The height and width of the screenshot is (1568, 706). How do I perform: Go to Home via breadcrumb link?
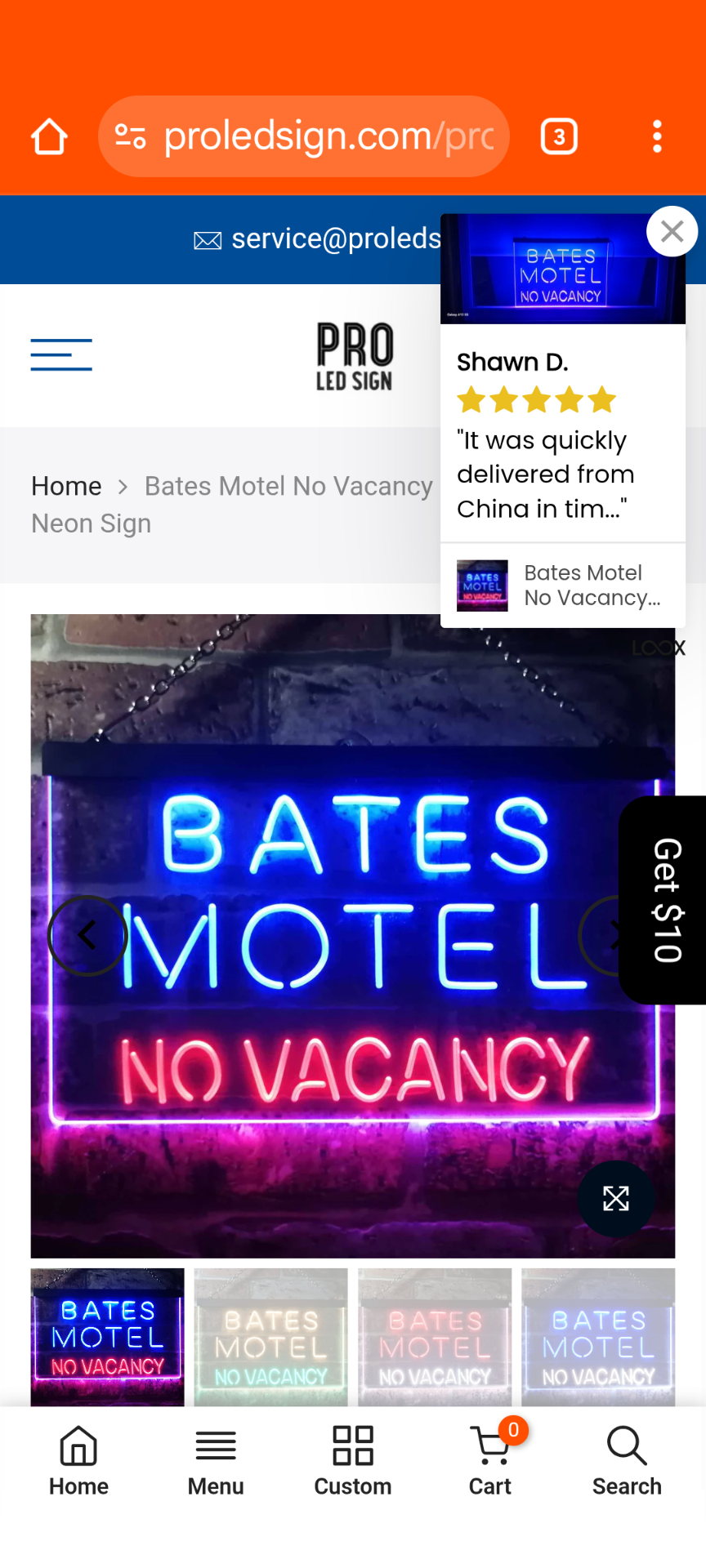point(66,486)
